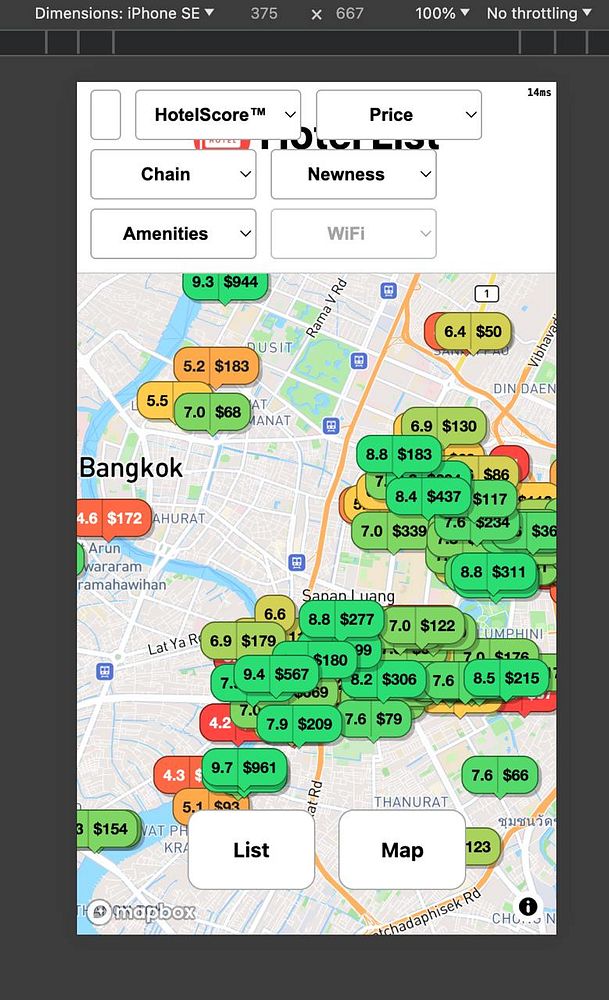The width and height of the screenshot is (609, 1000).
Task: Open the Price filter dropdown
Action: point(398,115)
